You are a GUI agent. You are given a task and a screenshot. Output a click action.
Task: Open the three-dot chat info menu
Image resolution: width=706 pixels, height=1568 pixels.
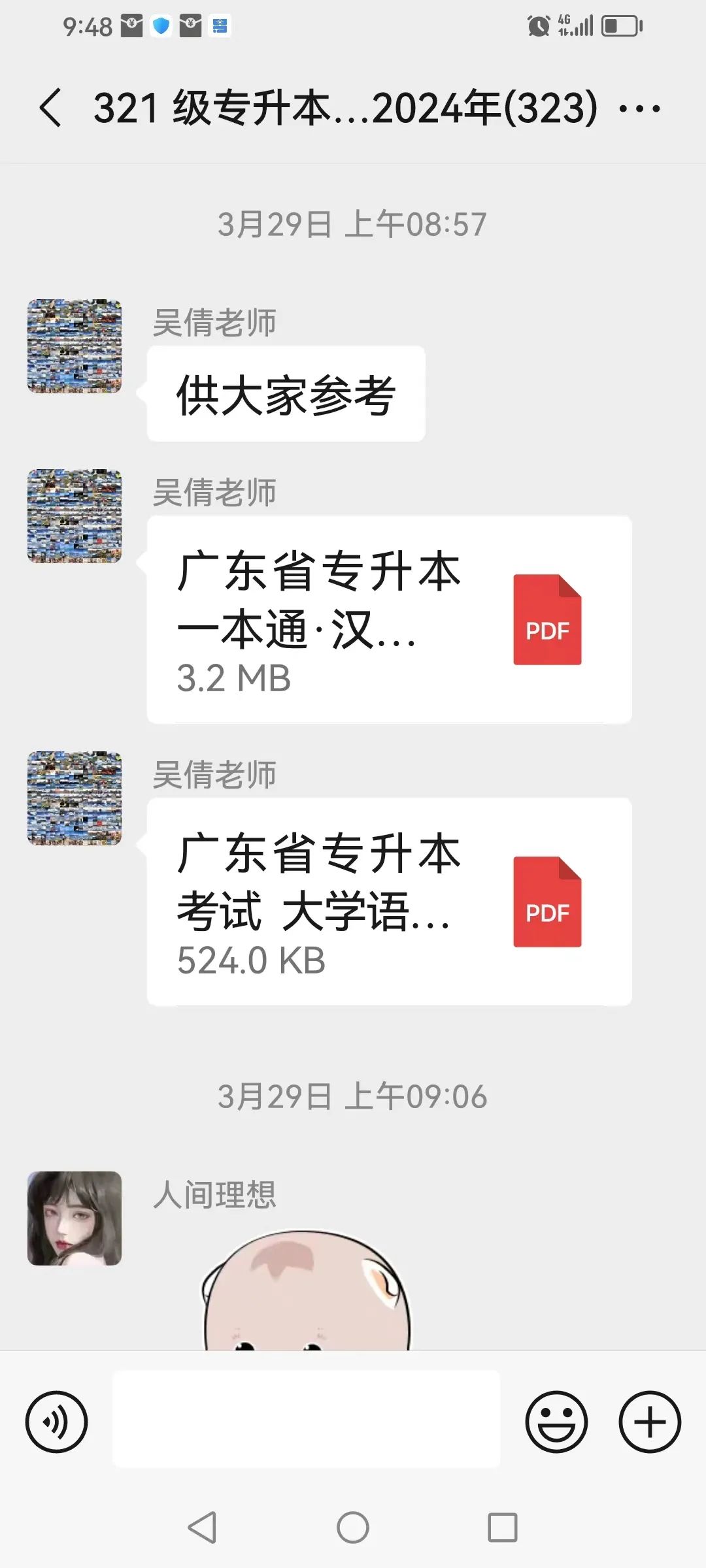(x=639, y=108)
